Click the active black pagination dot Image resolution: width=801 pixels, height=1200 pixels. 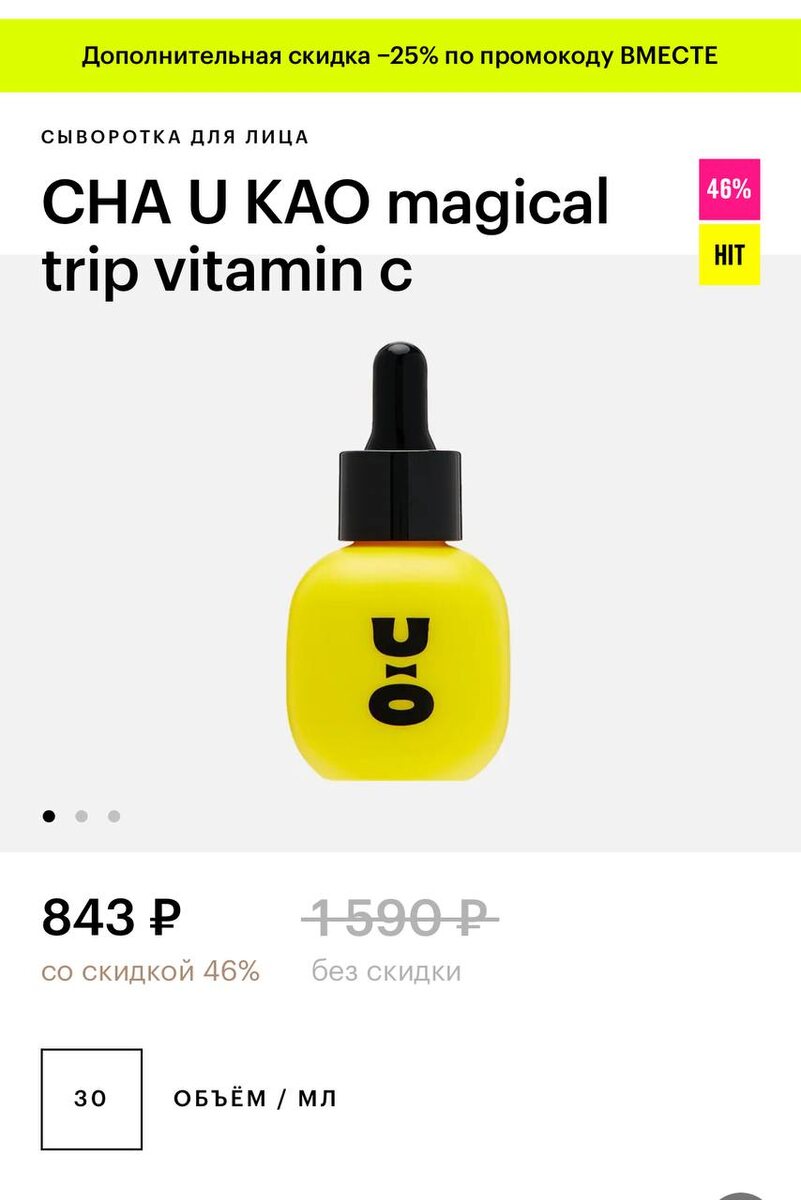(47, 815)
